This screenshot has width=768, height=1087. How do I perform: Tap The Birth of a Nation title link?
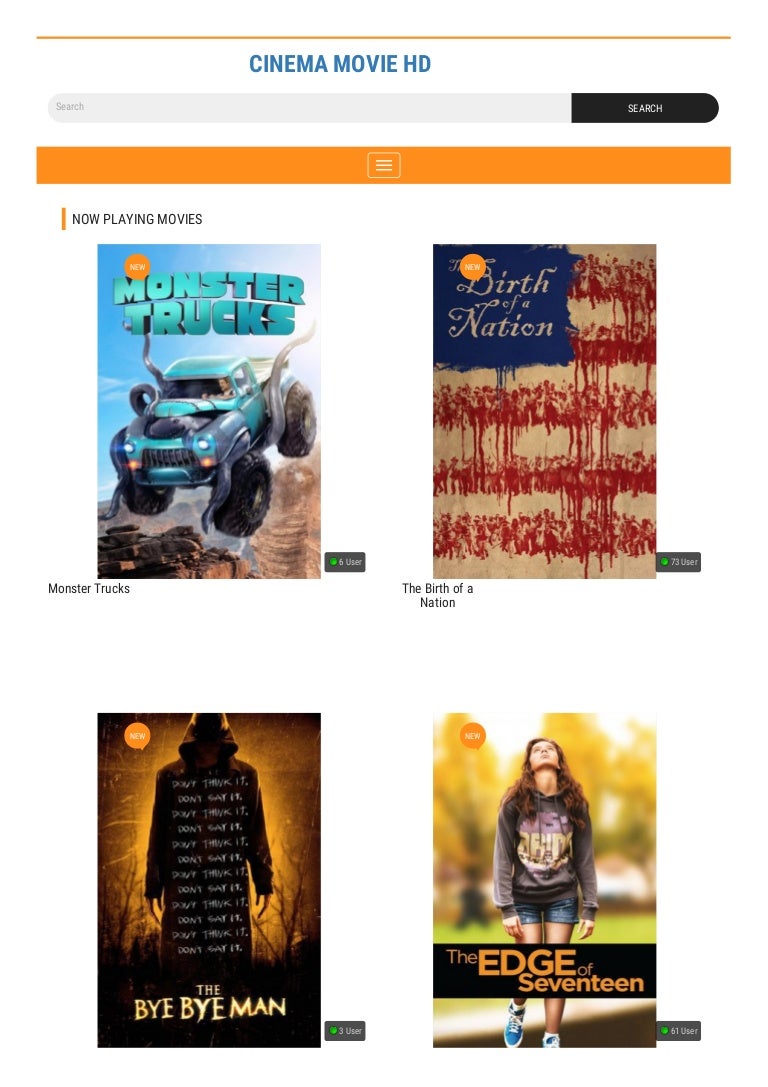pyautogui.click(x=437, y=595)
